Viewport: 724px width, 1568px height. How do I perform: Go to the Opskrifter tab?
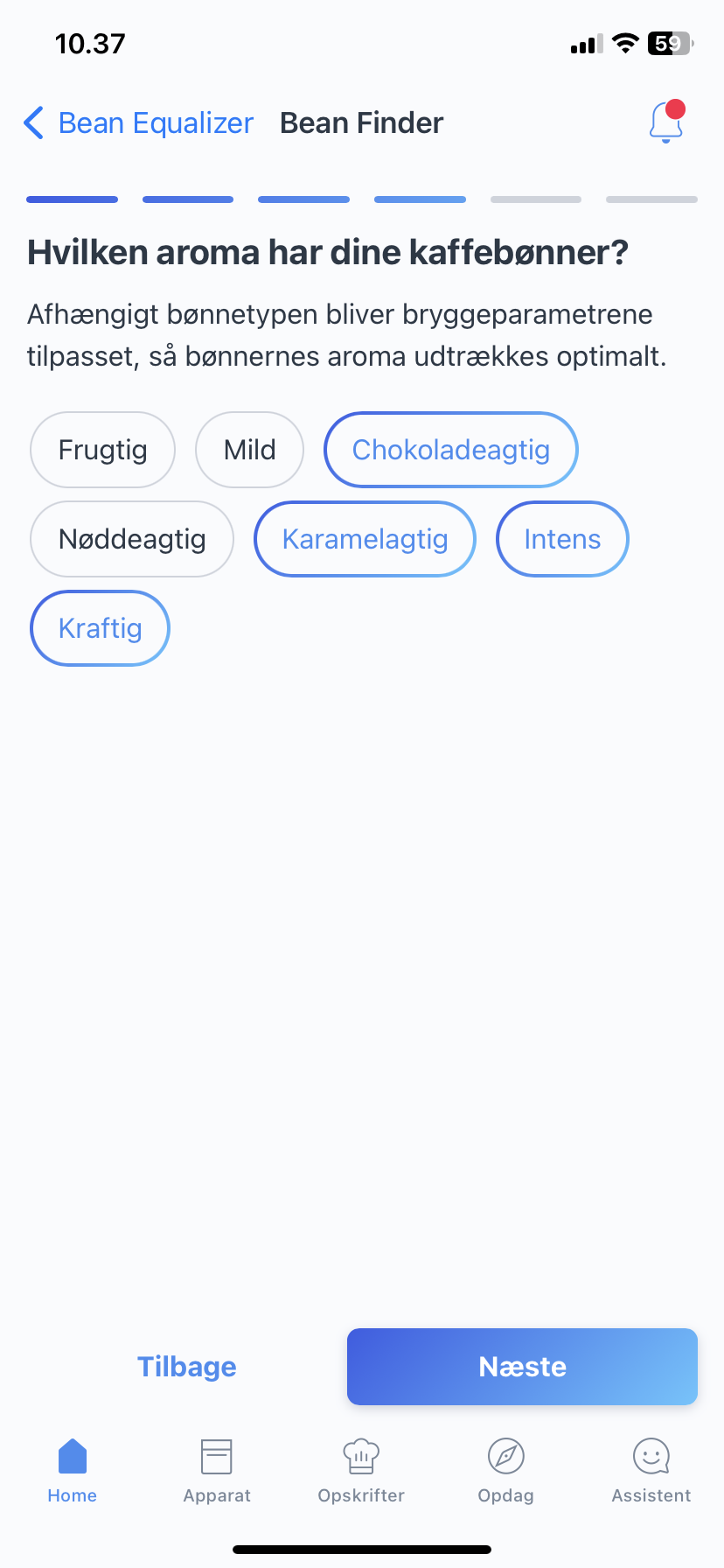[361, 1470]
